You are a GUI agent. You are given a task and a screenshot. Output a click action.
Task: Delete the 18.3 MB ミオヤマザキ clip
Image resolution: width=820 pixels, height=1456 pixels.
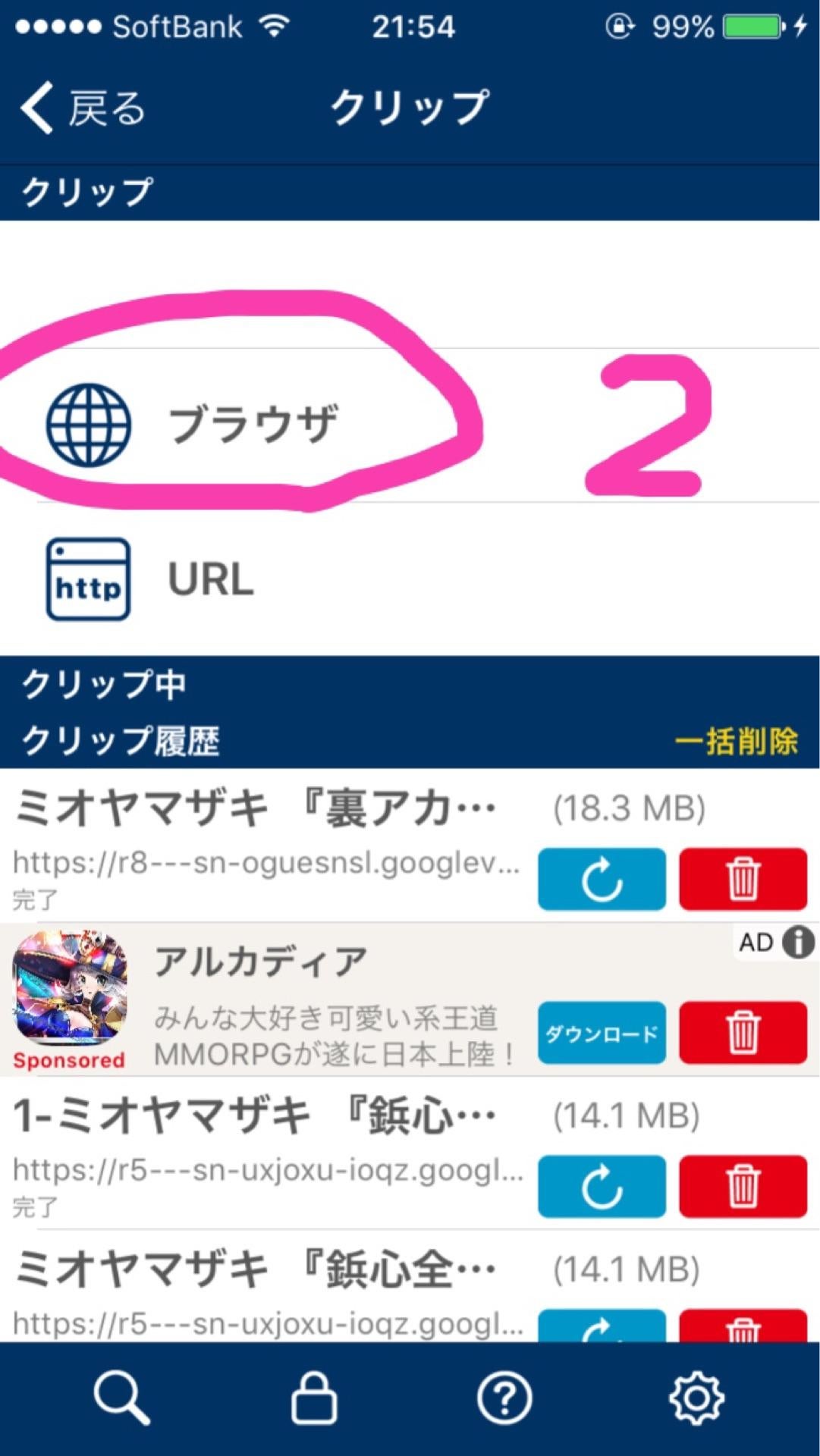(x=742, y=879)
